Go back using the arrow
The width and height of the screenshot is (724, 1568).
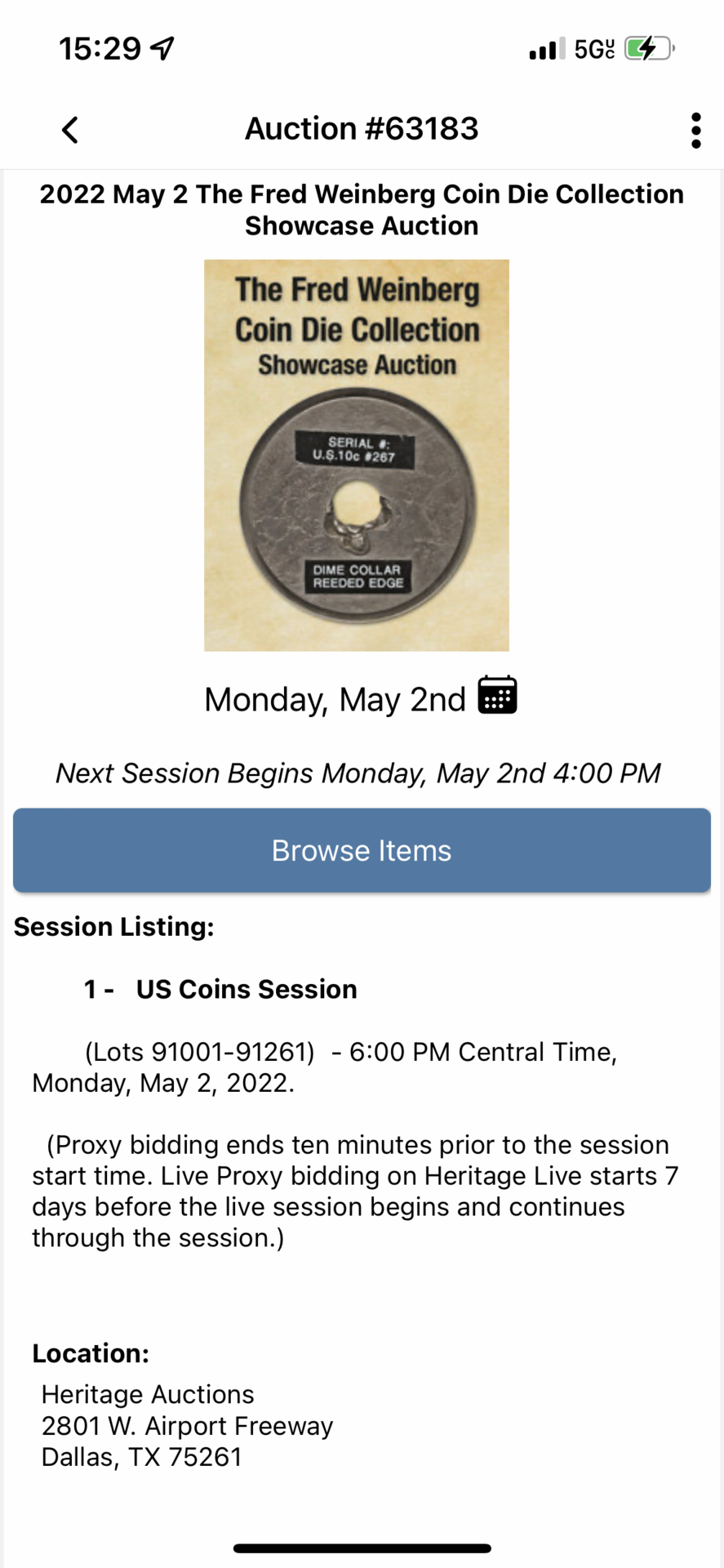pyautogui.click(x=70, y=129)
